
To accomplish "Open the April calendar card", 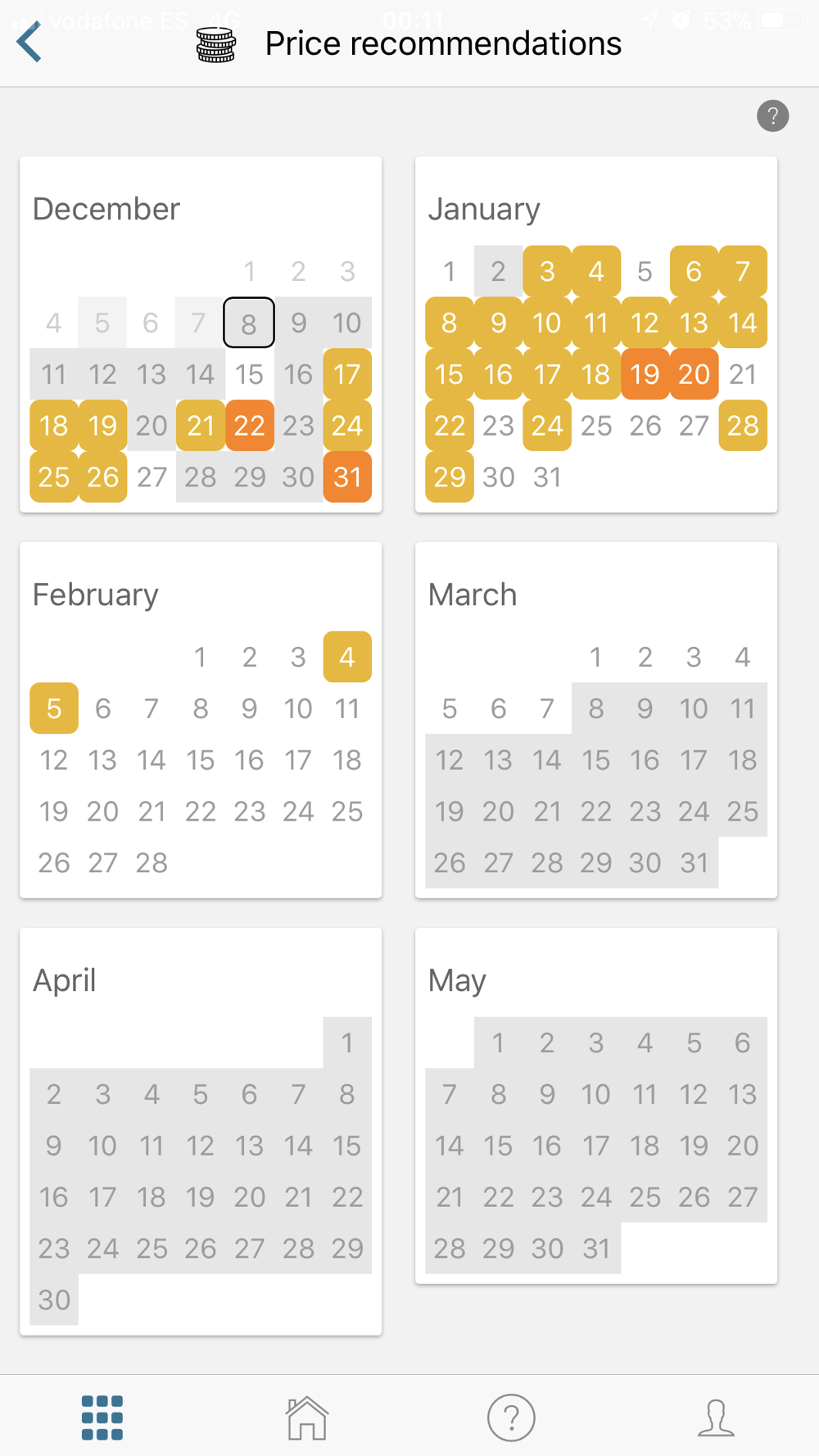I will [x=201, y=1130].
